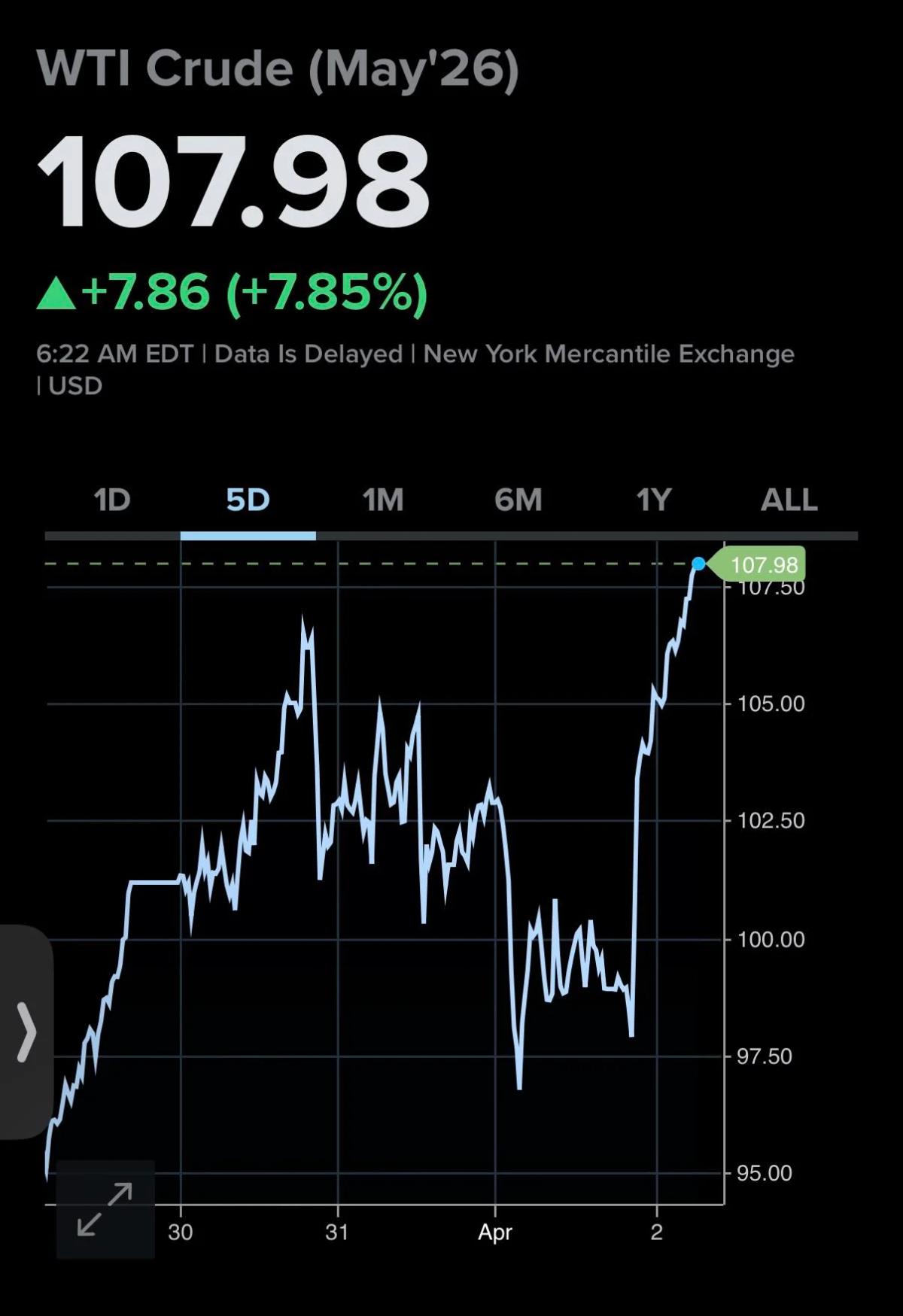Click the Data Is Delayed text

[309, 354]
